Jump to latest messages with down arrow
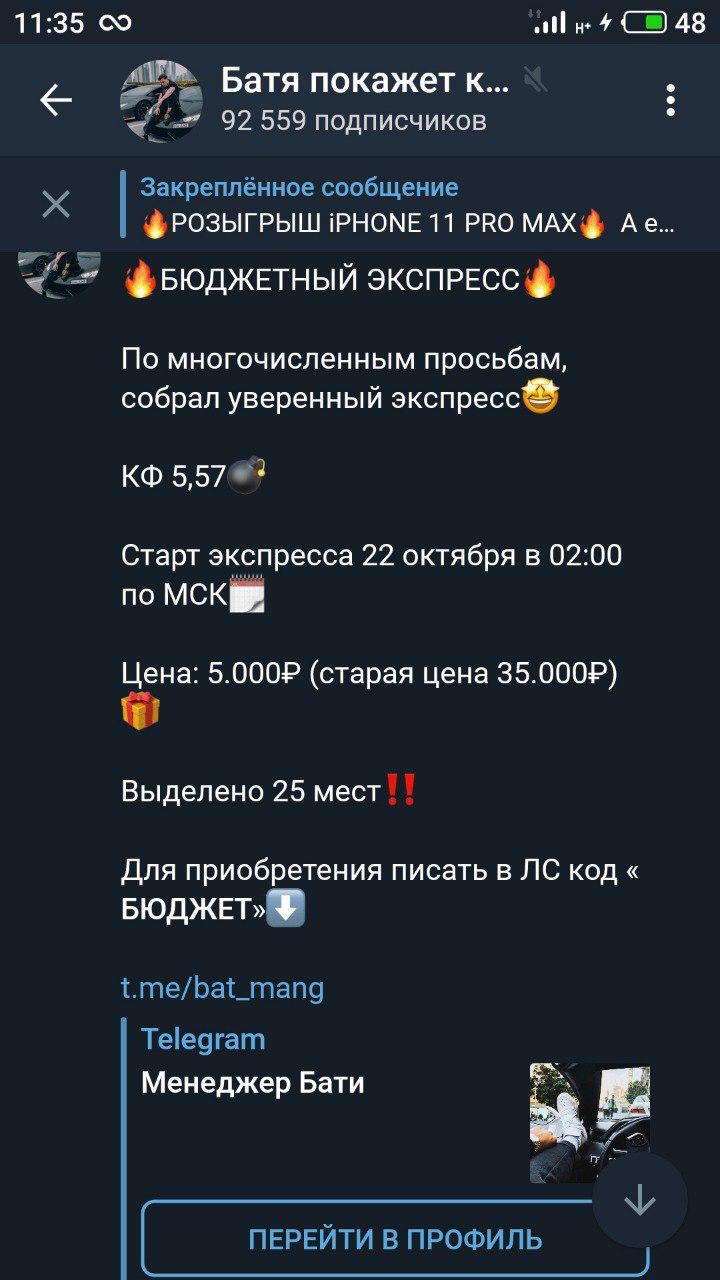The image size is (720, 1280). point(640,1201)
